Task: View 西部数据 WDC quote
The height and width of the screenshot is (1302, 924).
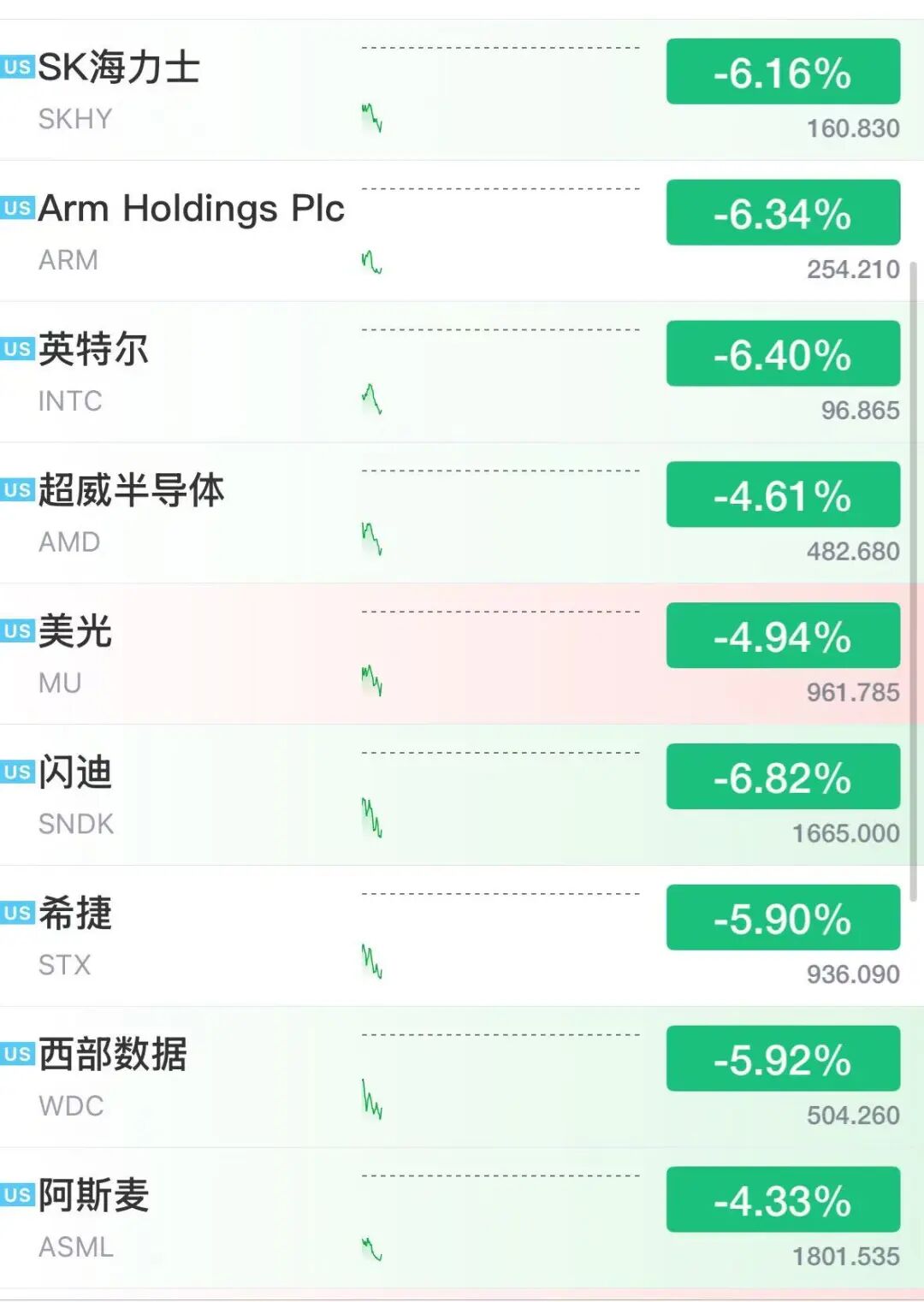Action: [x=462, y=1078]
